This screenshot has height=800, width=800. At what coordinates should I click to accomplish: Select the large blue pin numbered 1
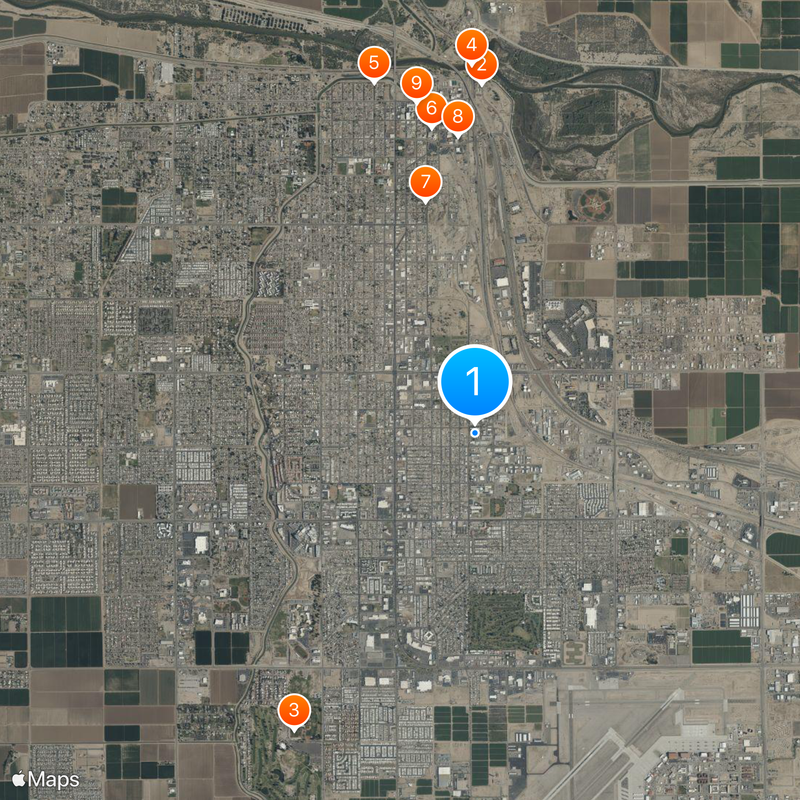click(x=475, y=382)
